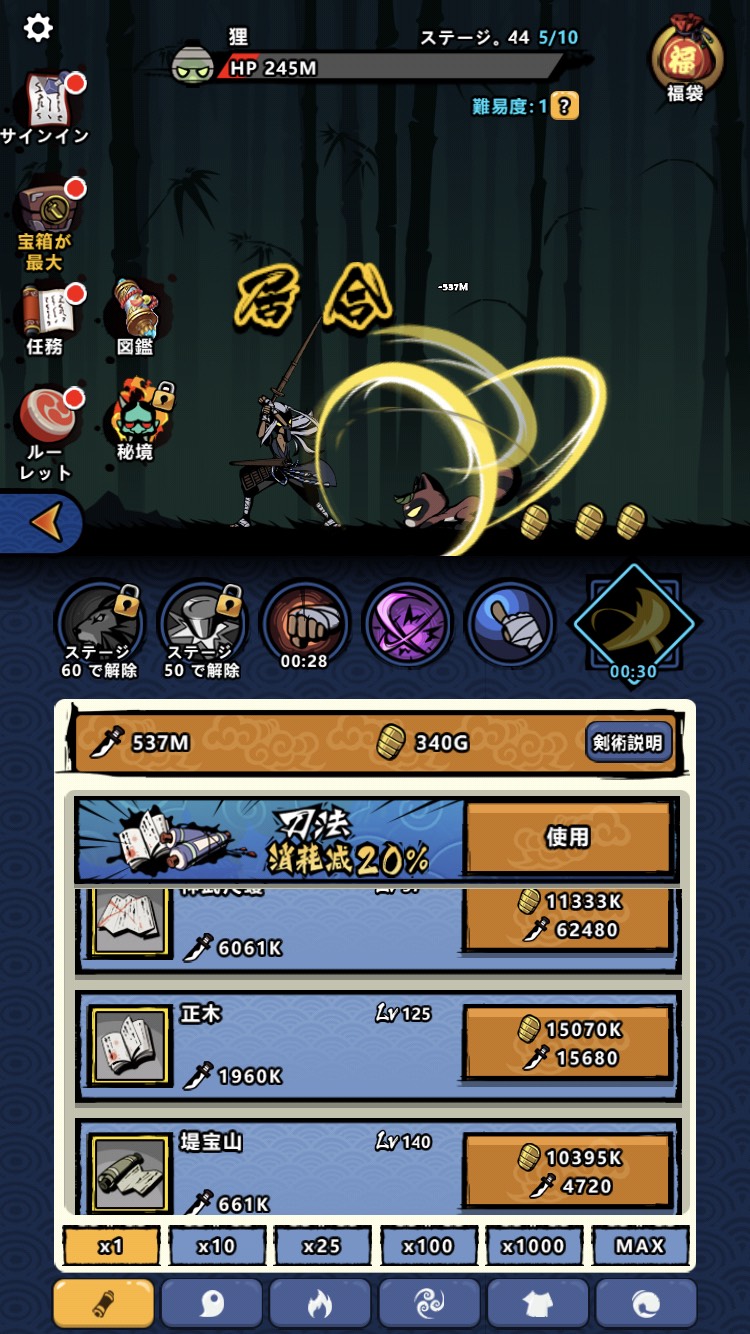Open 剣術説明 sword technique explanation
Image resolution: width=750 pixels, height=1334 pixels.
pos(628,743)
